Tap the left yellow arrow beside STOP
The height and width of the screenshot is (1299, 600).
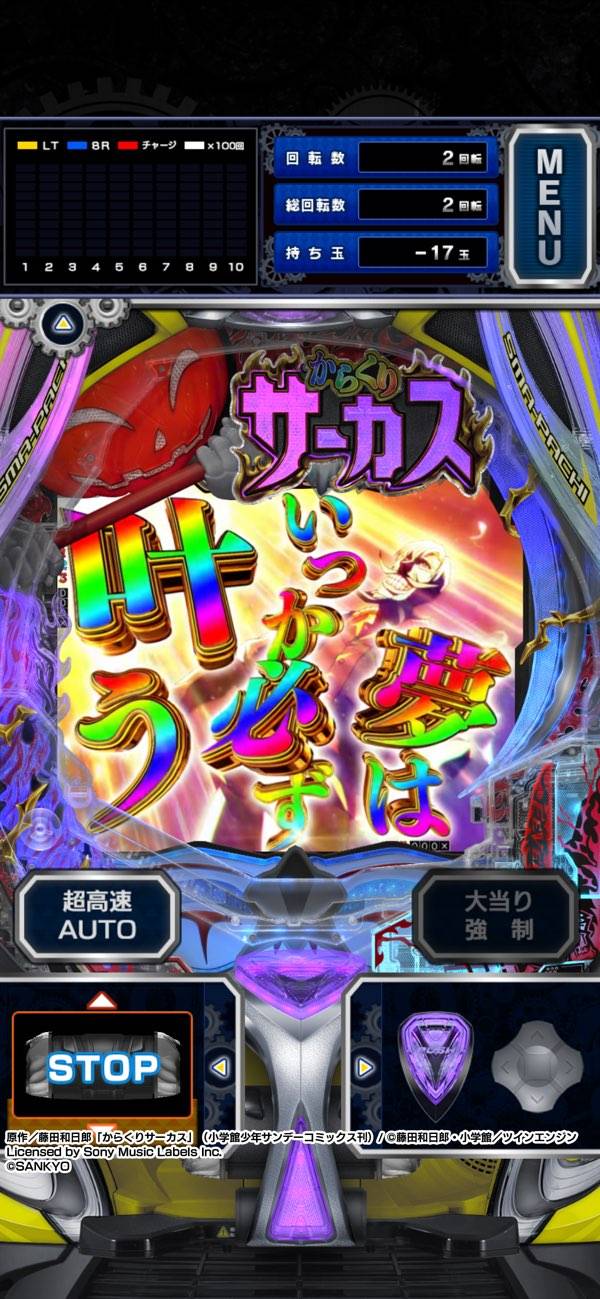tap(220, 1067)
